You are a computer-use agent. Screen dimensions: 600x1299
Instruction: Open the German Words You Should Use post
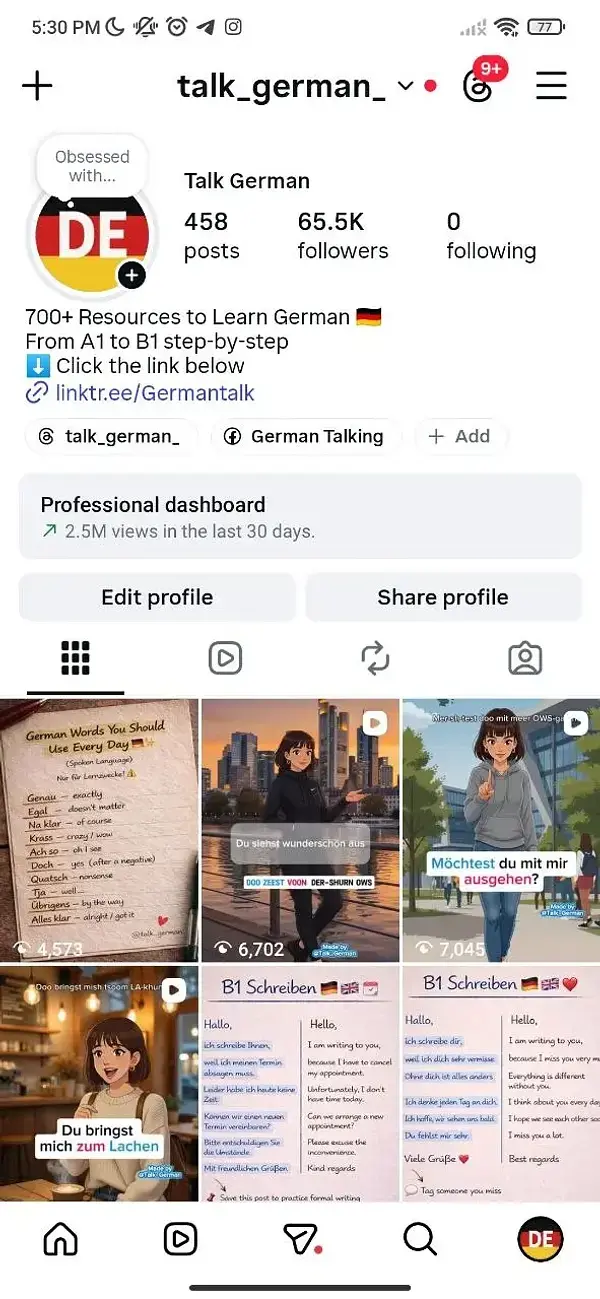coord(98,830)
